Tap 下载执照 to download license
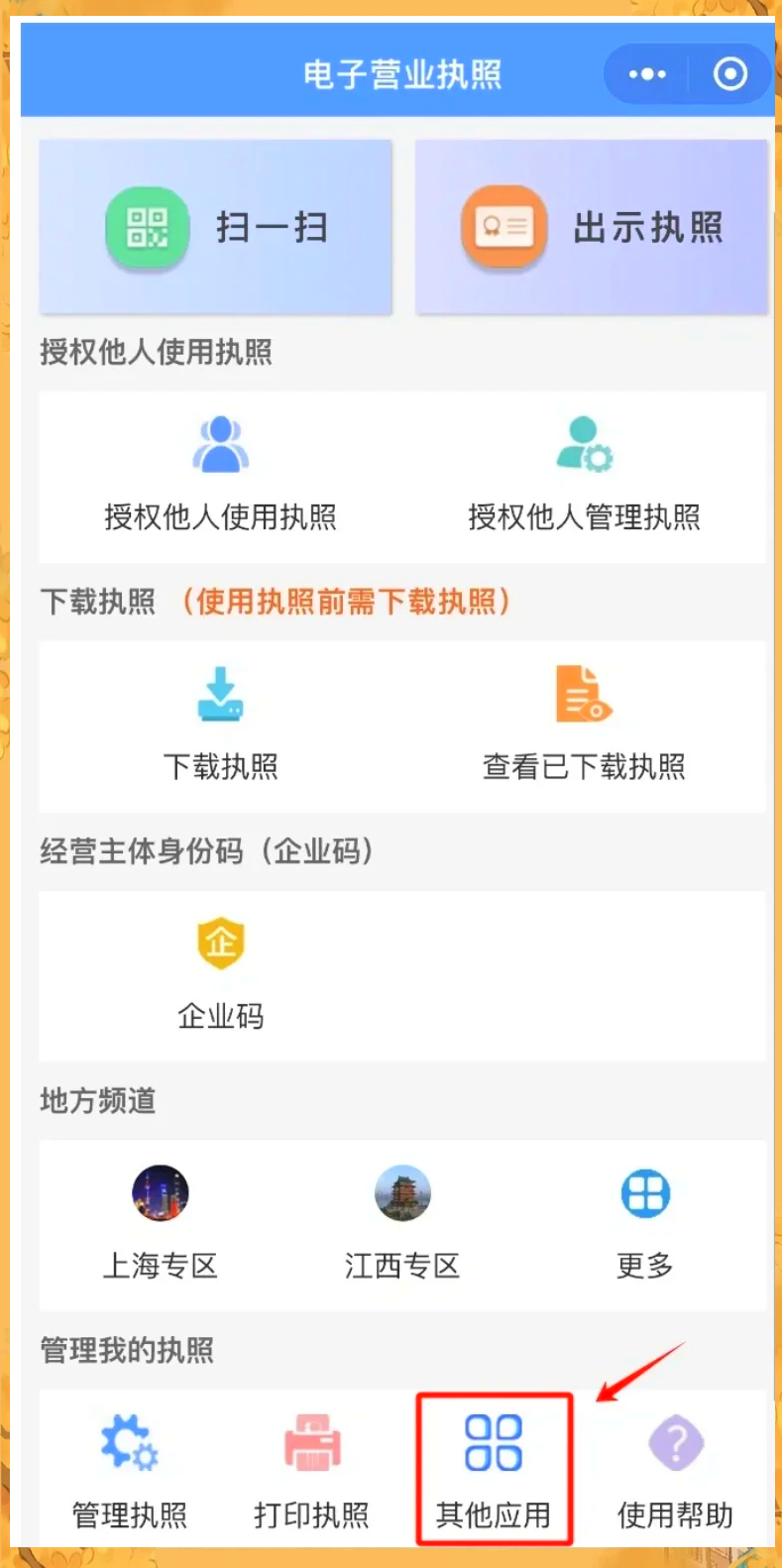 220,726
